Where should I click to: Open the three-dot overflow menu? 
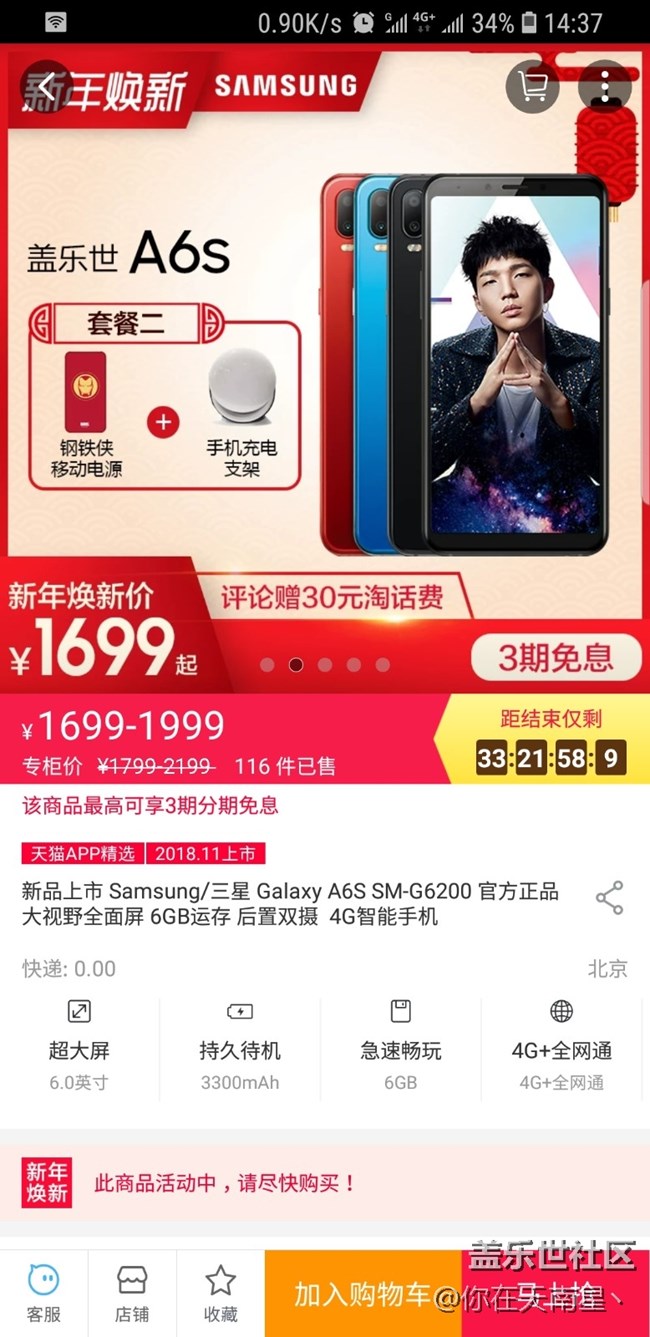tap(605, 87)
